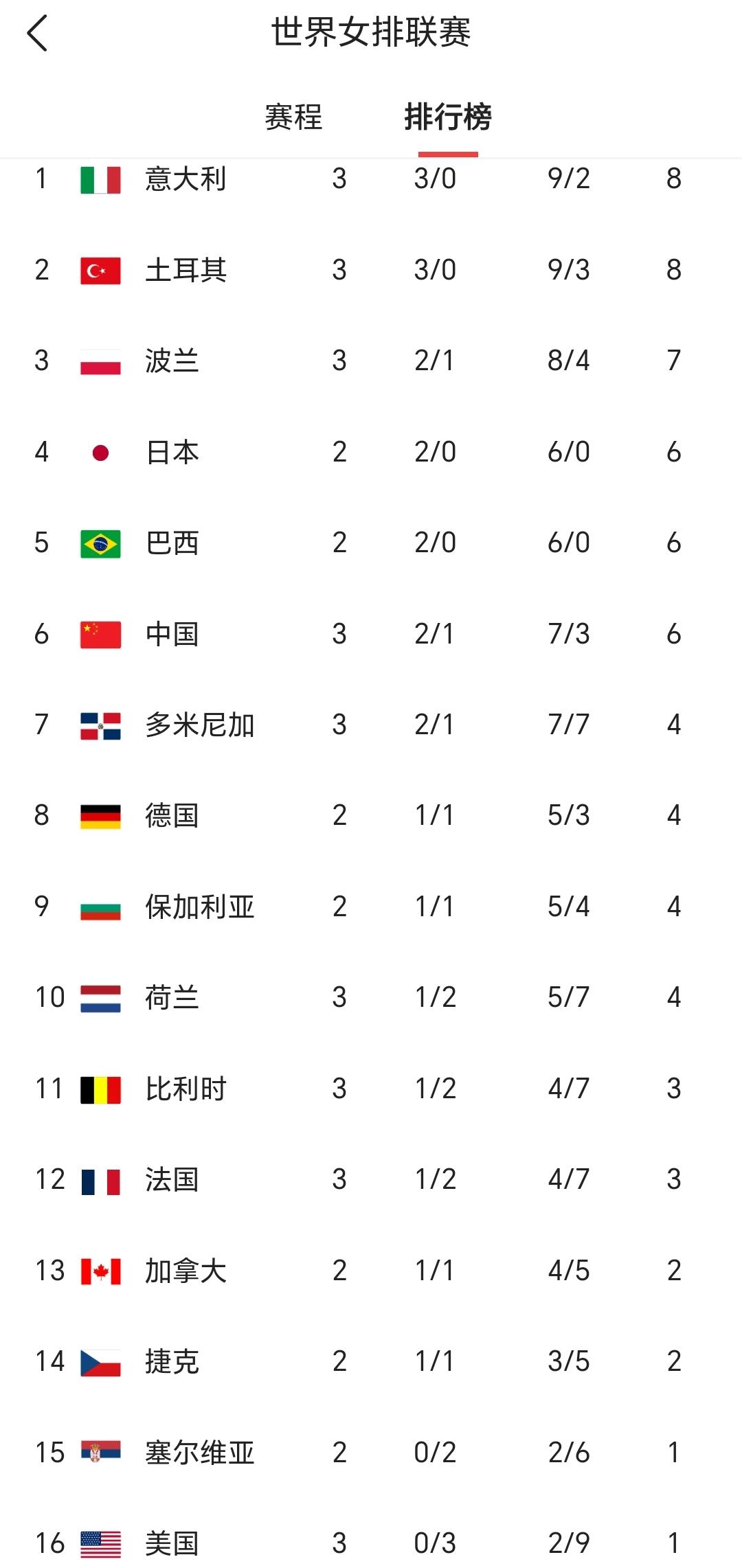Open the 意大利 team row
742x1568 pixels.
tap(371, 179)
